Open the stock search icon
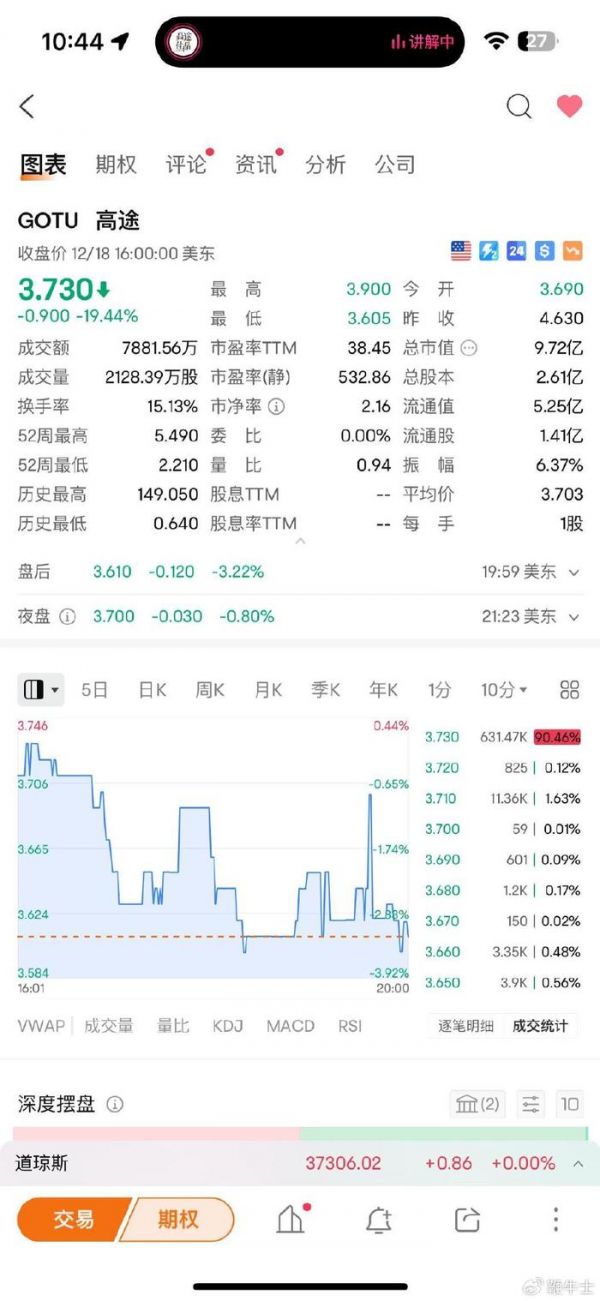 pyautogui.click(x=519, y=106)
